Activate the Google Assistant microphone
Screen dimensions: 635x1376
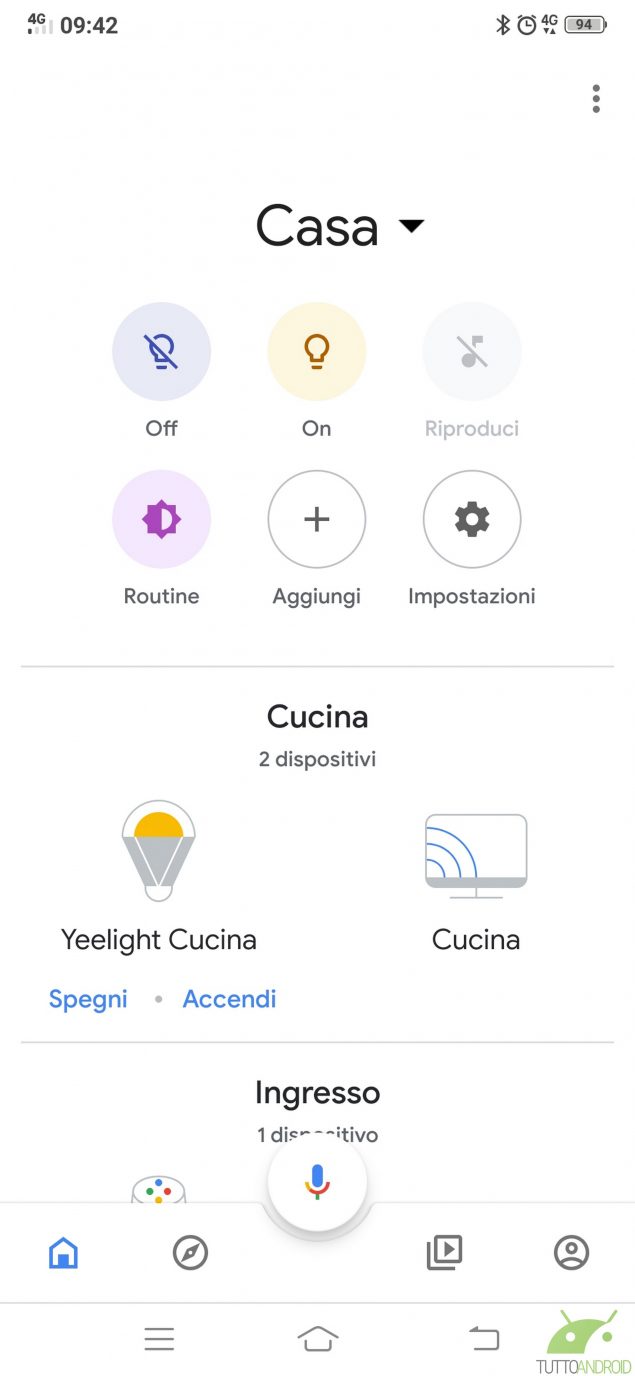pyautogui.click(x=317, y=1181)
